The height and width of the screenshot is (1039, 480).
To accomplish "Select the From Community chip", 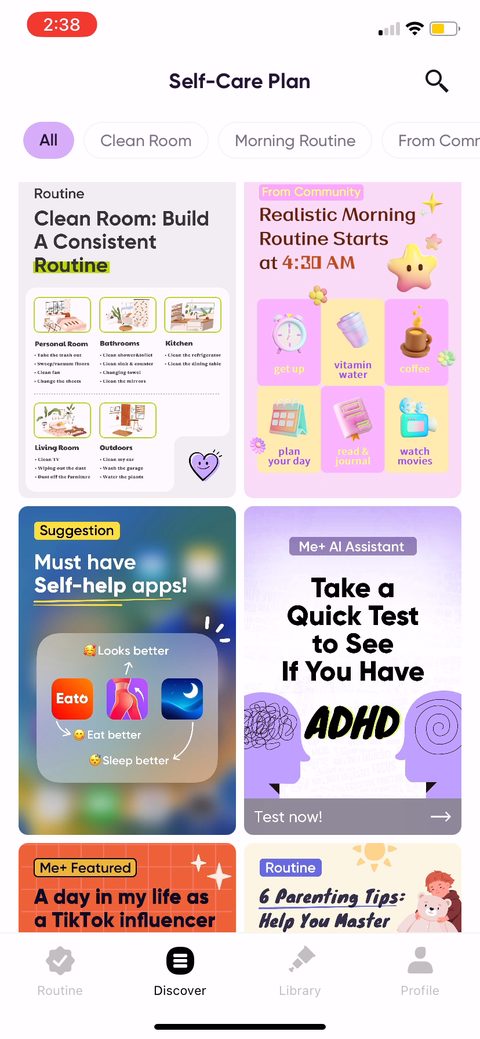I will tap(432, 140).
